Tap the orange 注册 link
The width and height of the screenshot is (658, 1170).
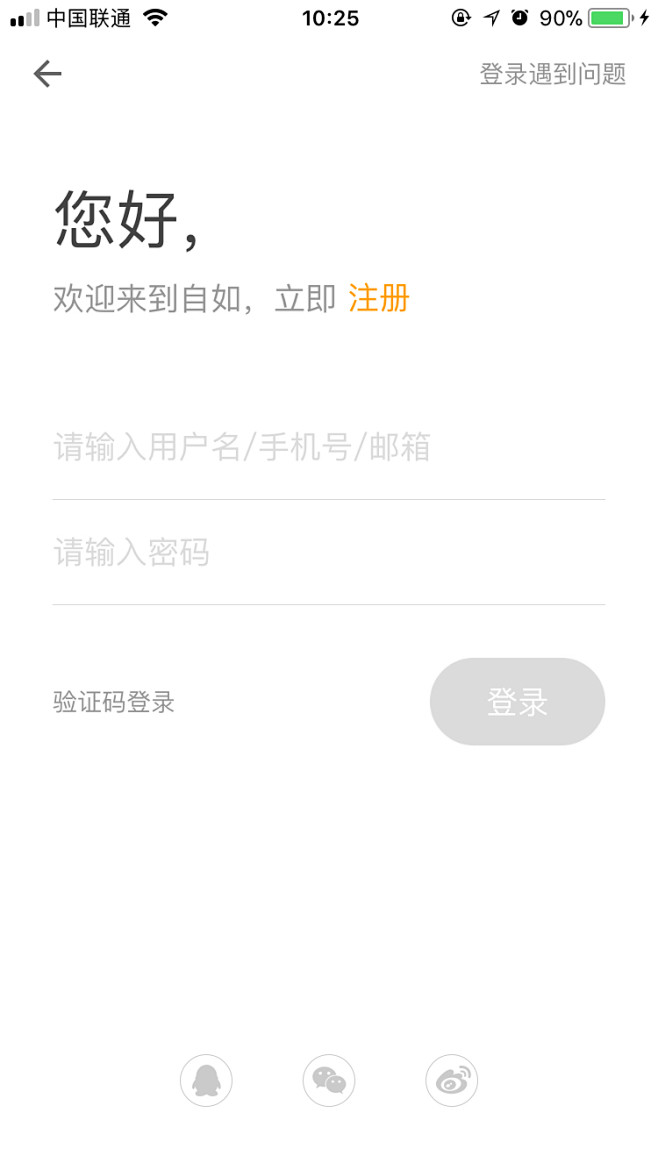pos(379,298)
